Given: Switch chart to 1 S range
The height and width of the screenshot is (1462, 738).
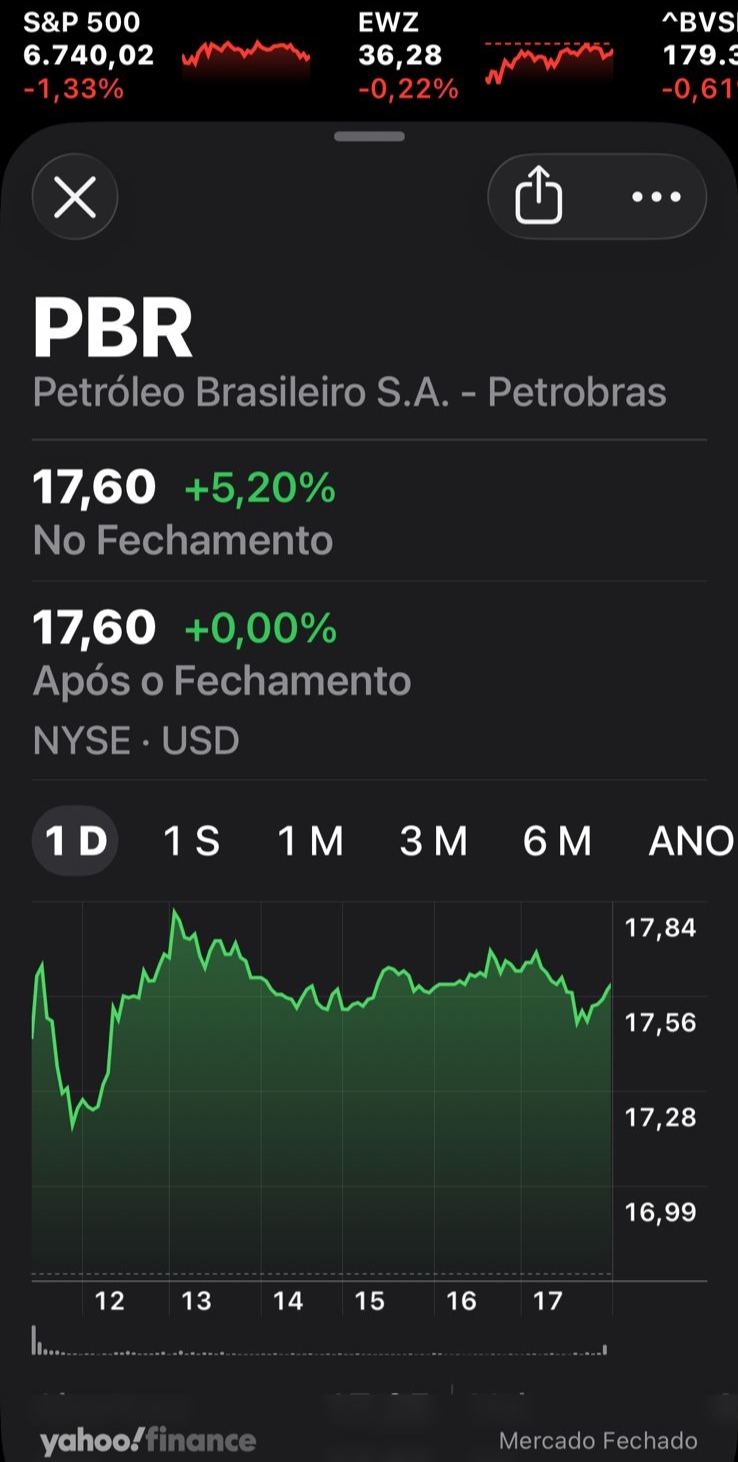Looking at the screenshot, I should (x=191, y=841).
